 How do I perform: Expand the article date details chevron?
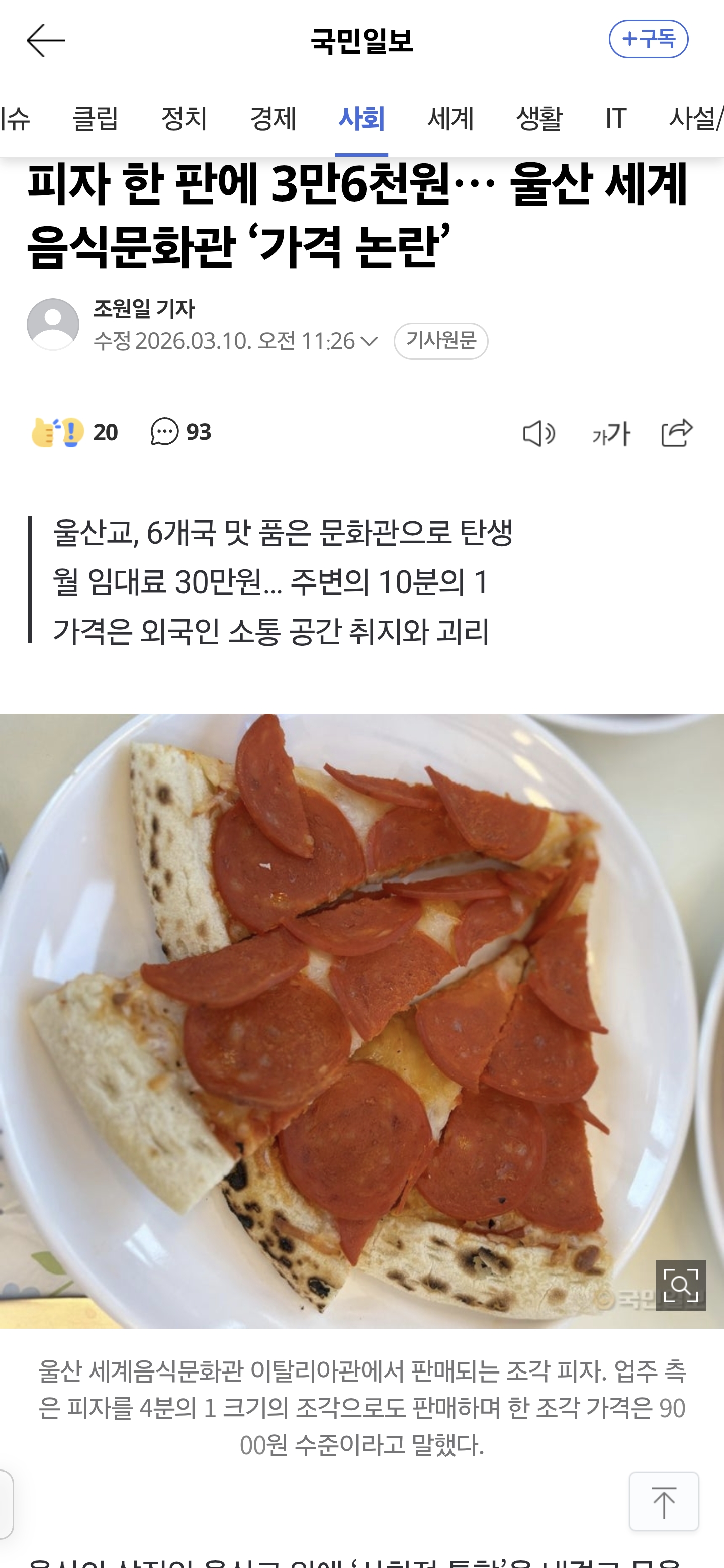tap(369, 341)
